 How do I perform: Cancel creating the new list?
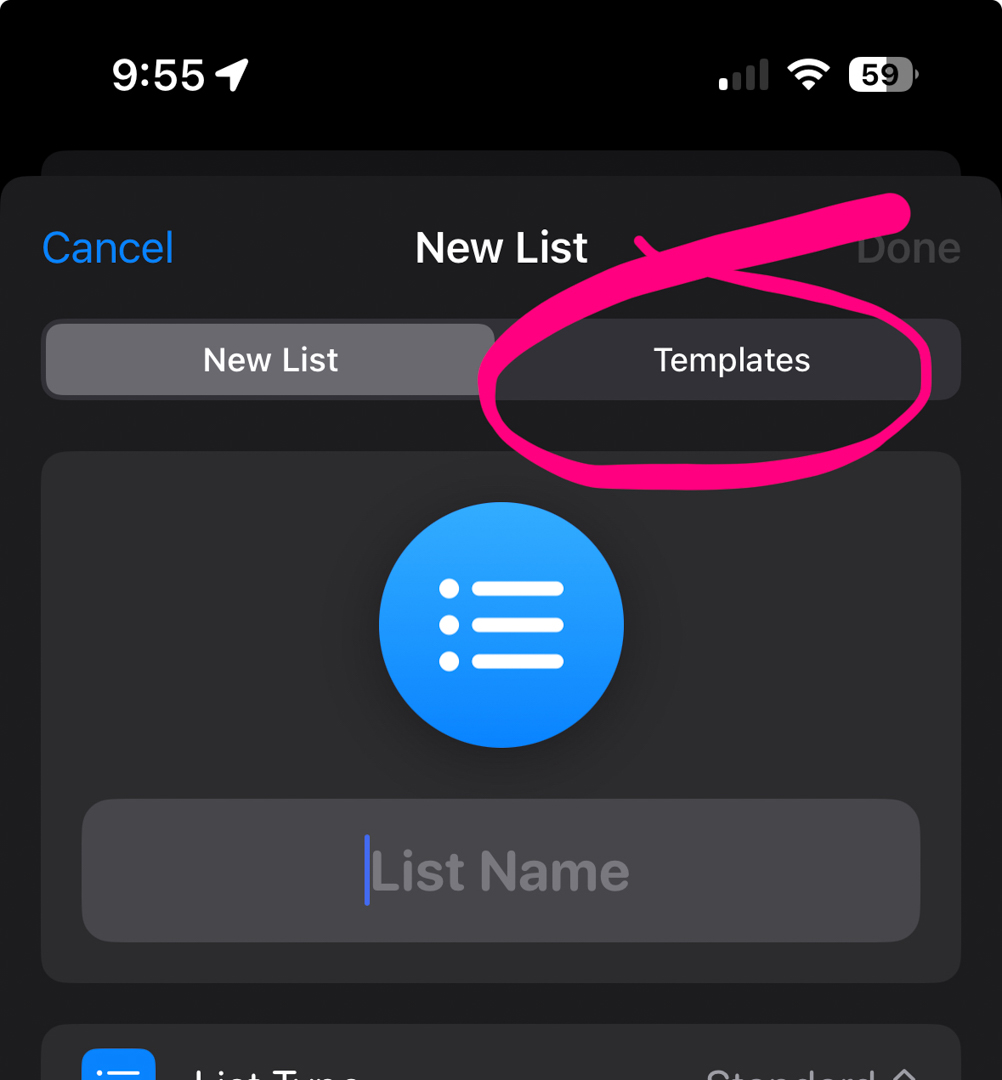click(x=108, y=248)
